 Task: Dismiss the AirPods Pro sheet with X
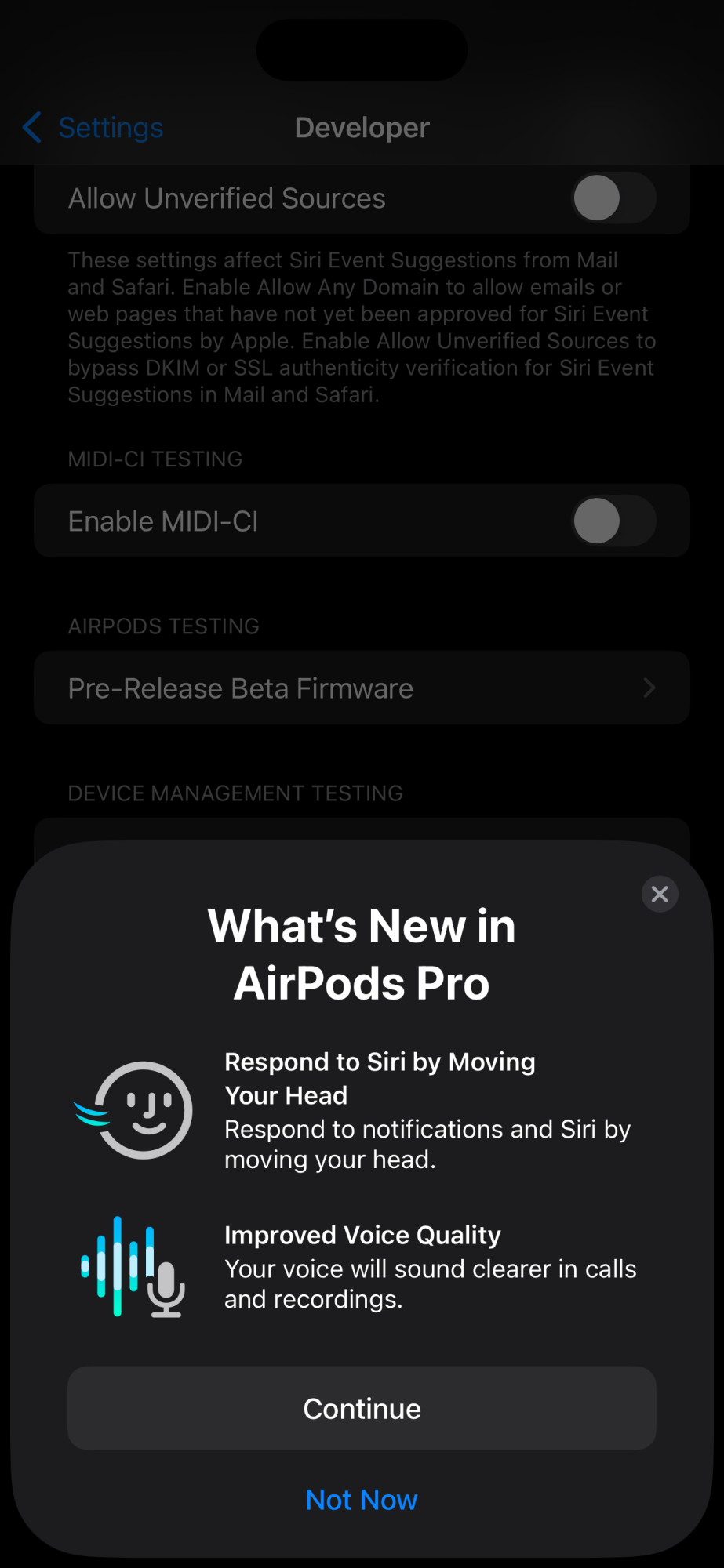click(660, 894)
